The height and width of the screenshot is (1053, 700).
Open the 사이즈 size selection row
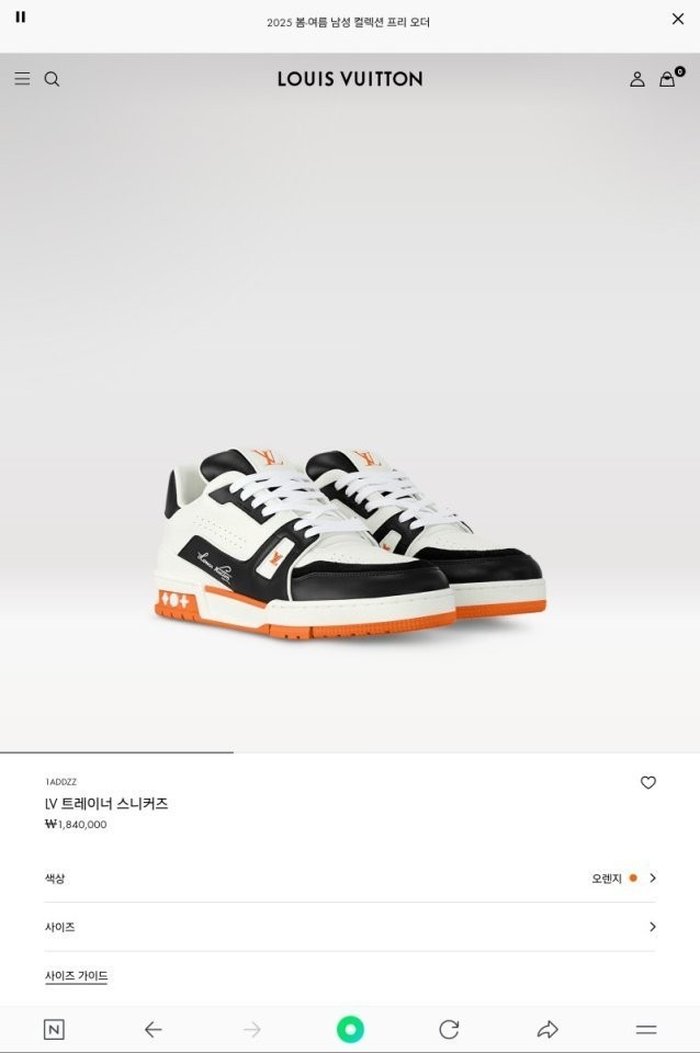(x=350, y=927)
